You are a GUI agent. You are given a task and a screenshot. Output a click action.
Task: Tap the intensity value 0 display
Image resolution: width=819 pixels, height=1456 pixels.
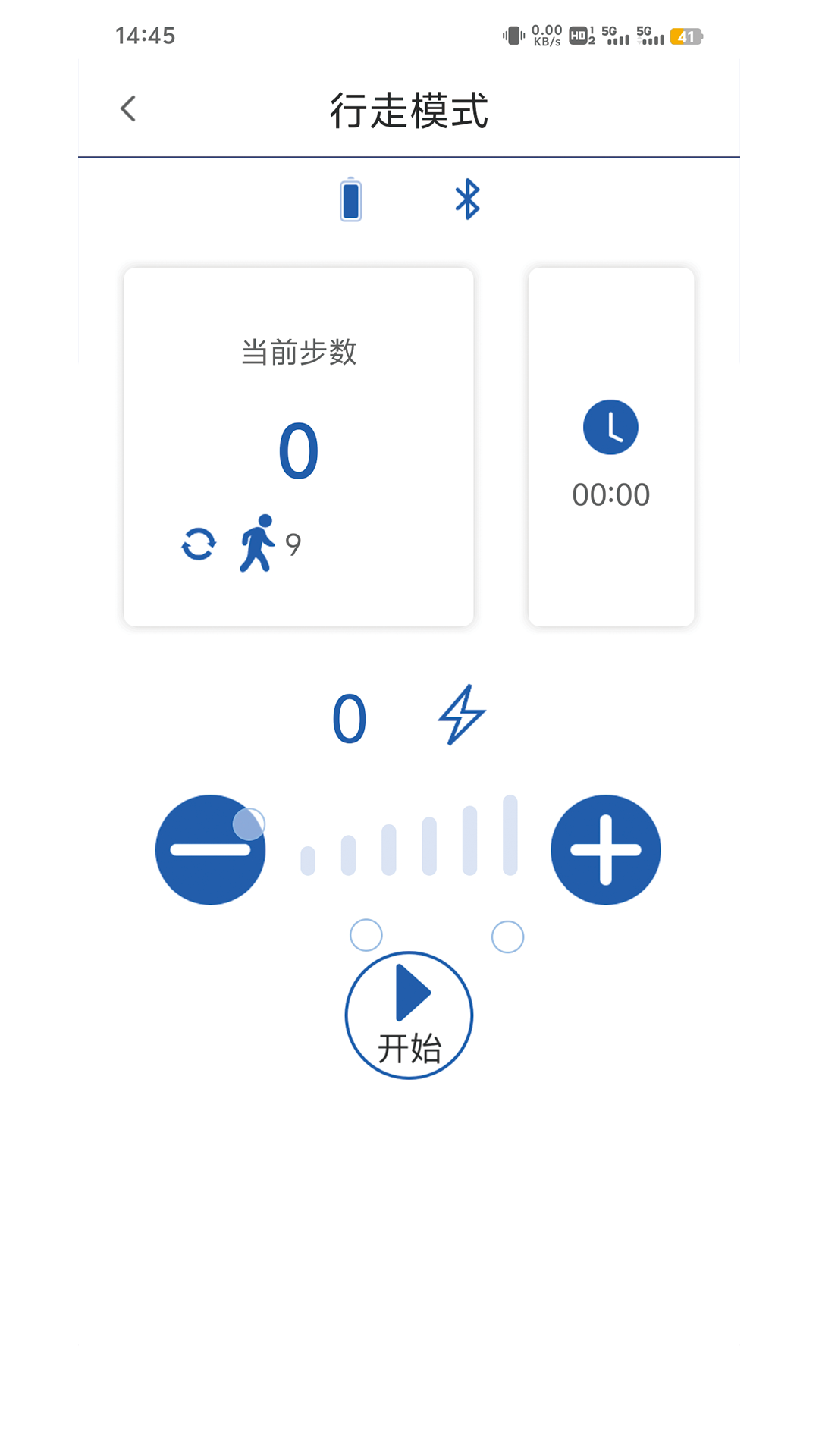coord(350,717)
